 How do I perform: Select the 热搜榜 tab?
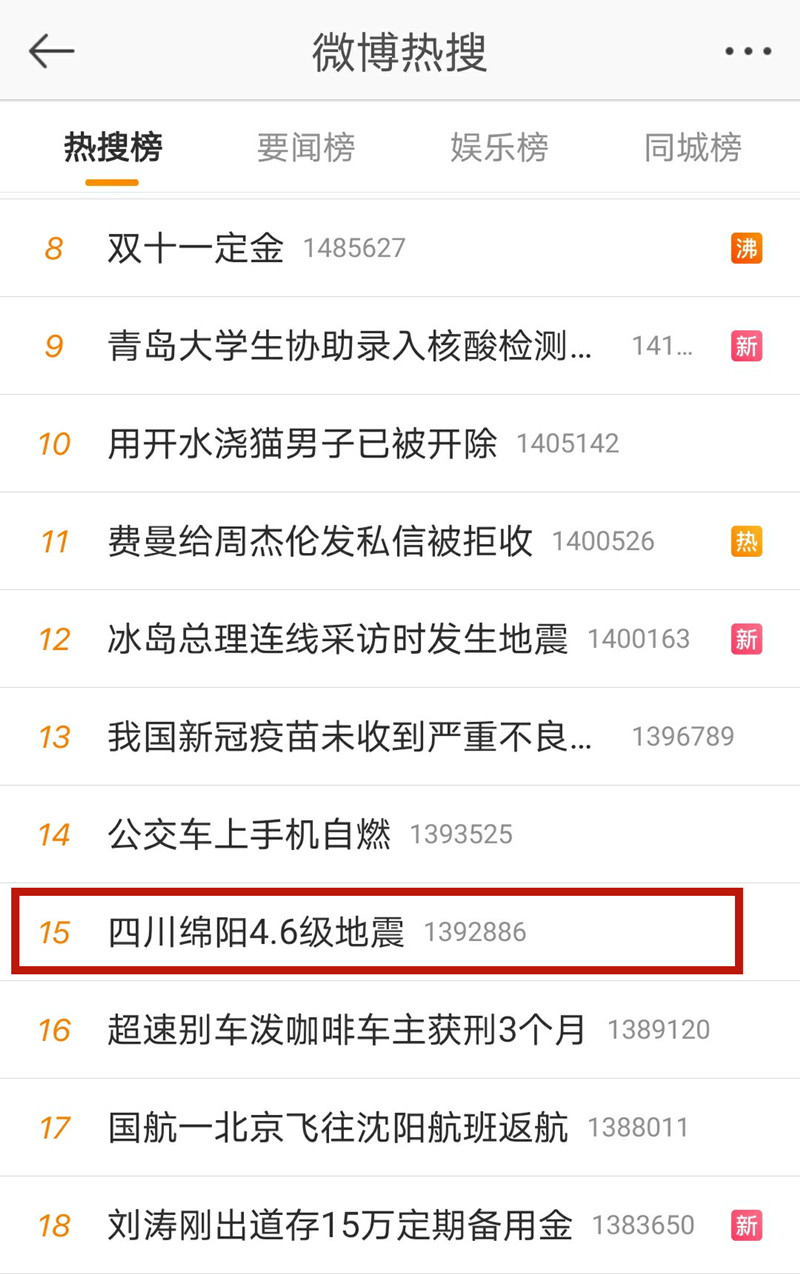(112, 148)
